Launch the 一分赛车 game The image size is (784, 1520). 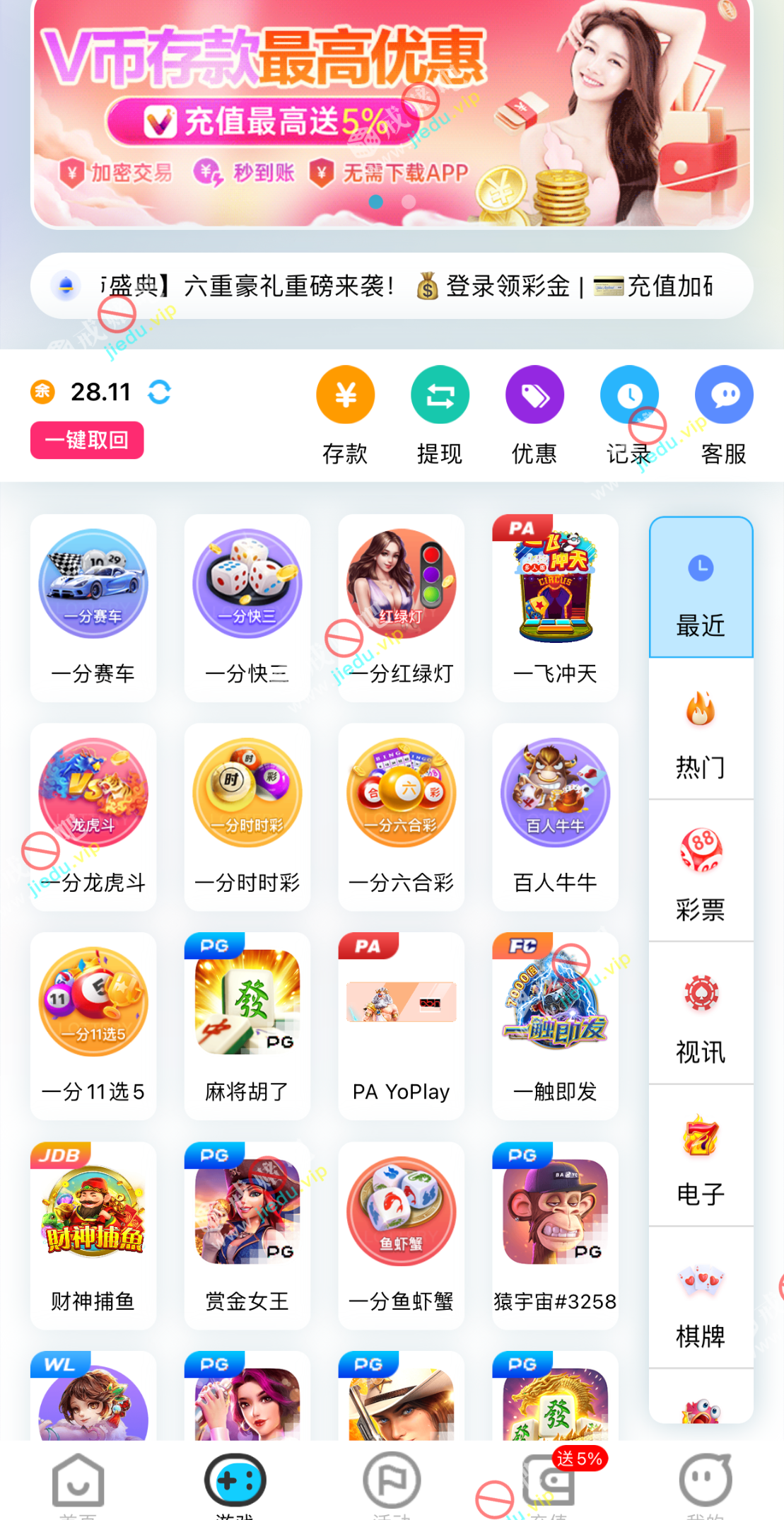[93, 608]
